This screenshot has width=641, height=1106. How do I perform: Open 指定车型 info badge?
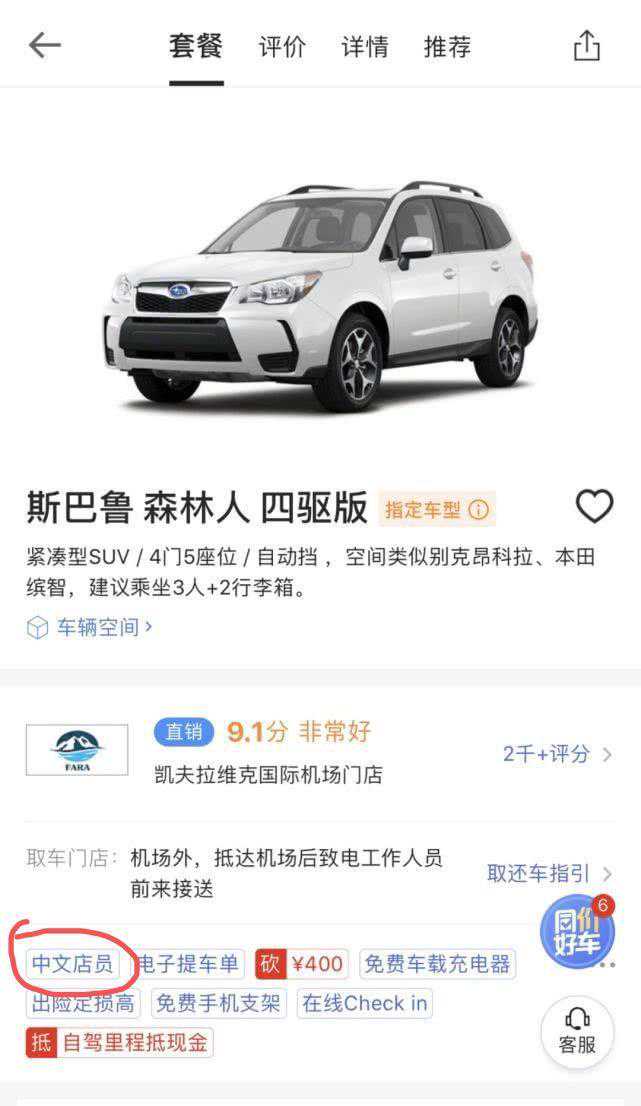tap(438, 510)
